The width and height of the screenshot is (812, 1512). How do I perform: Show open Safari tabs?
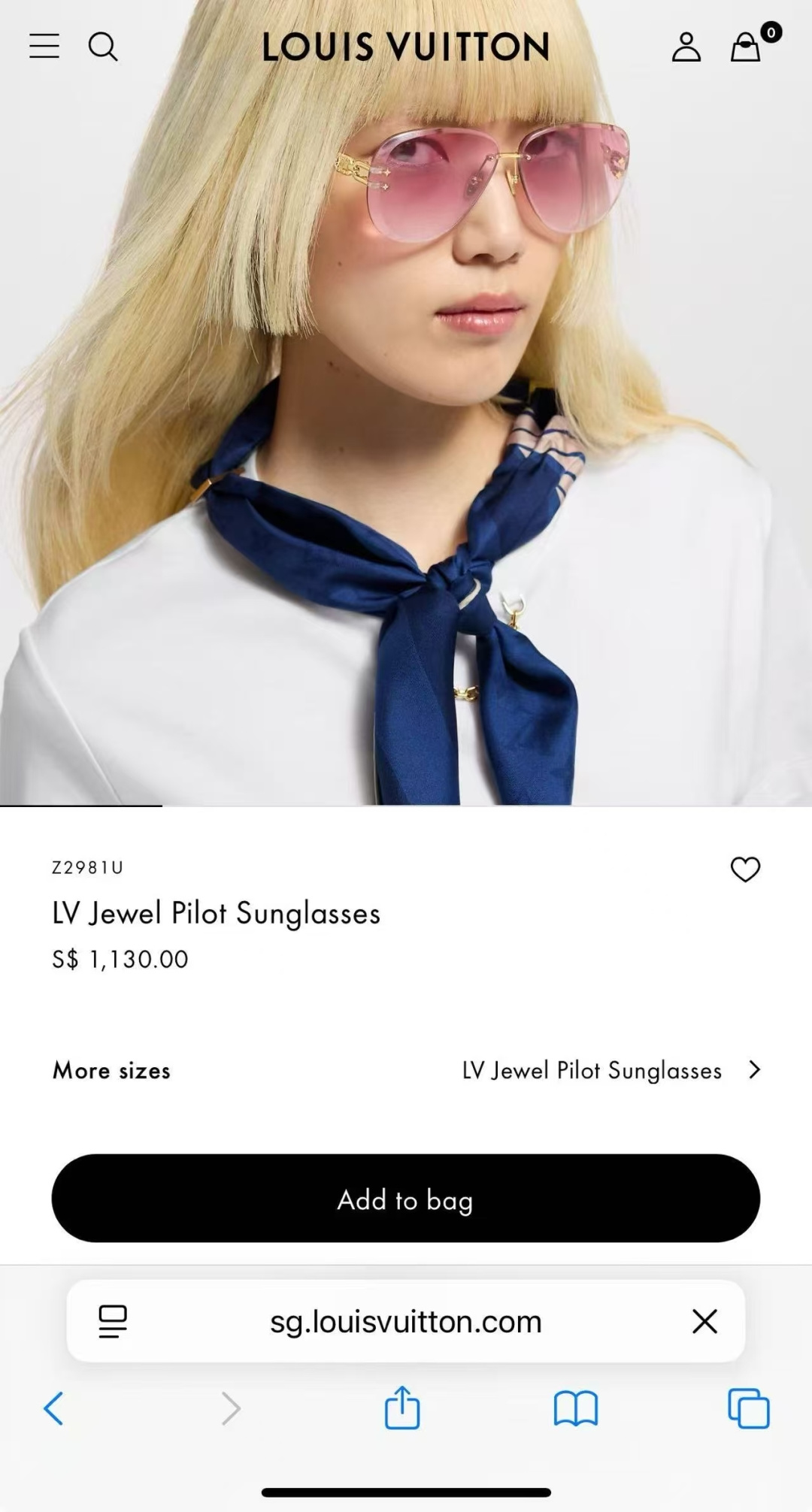(x=748, y=1408)
